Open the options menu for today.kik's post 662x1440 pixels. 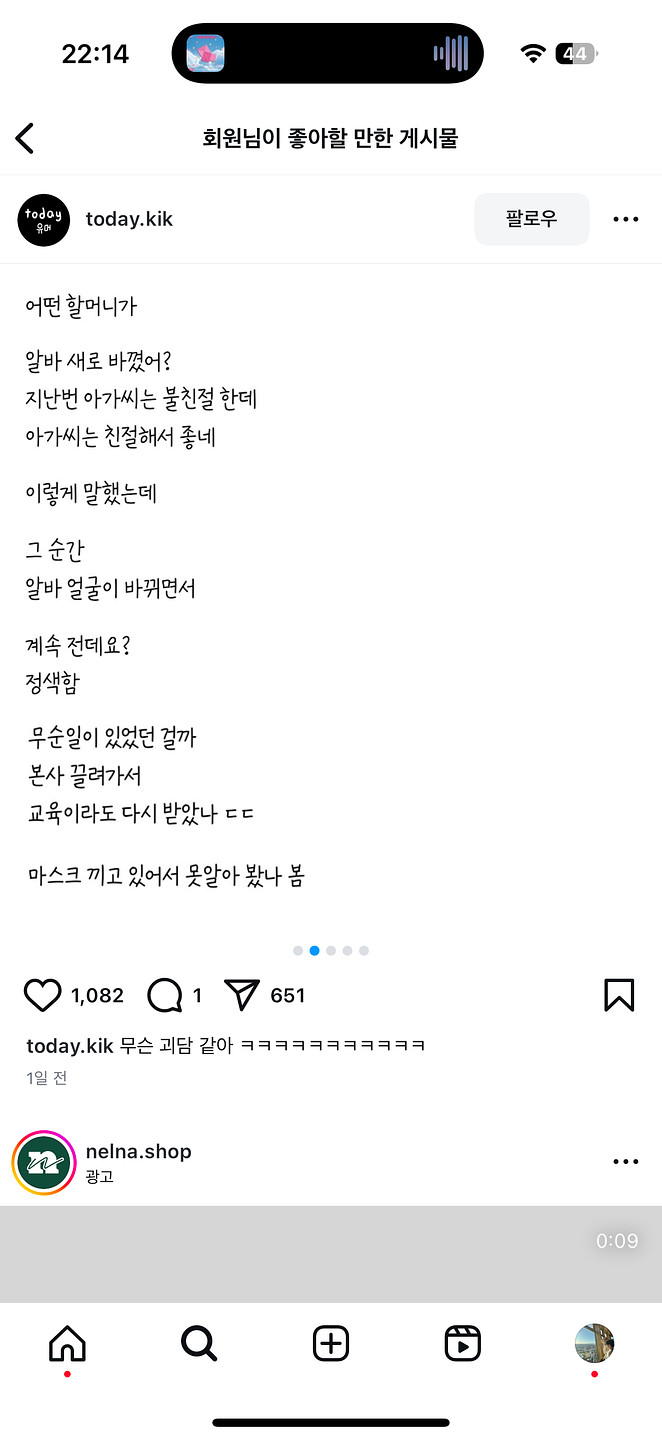pyautogui.click(x=625, y=219)
